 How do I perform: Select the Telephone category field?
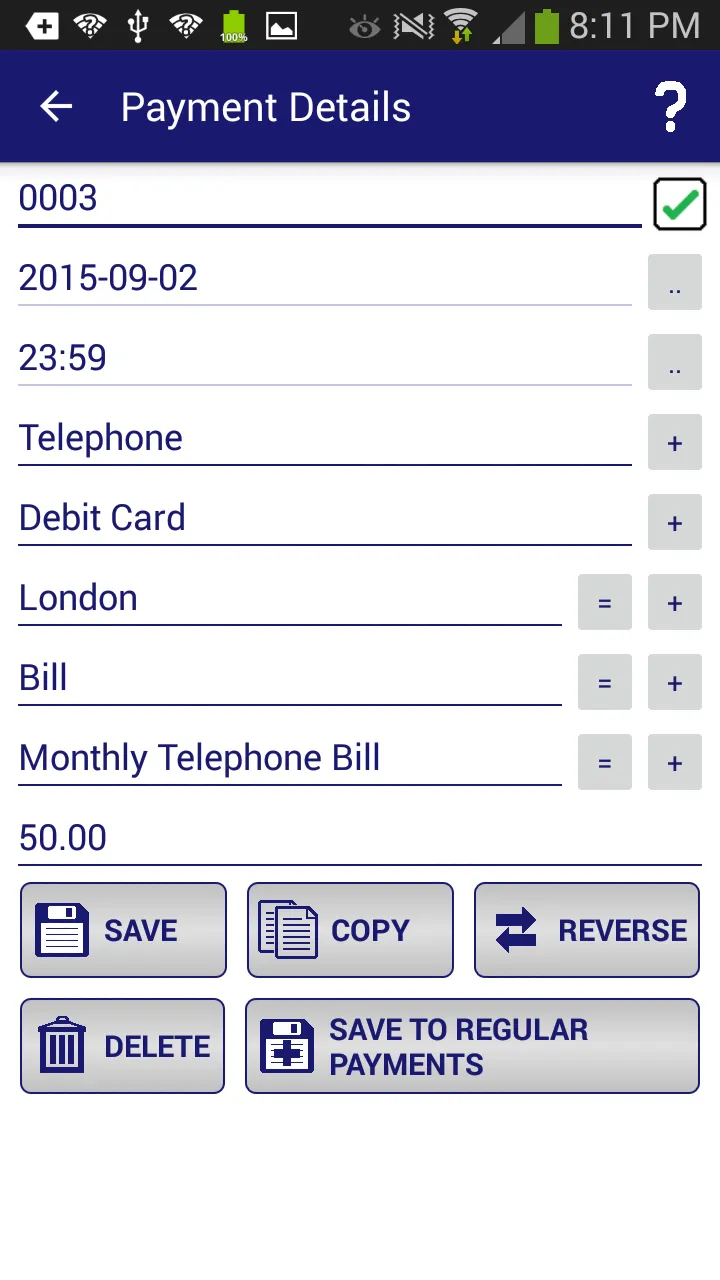tap(324, 438)
